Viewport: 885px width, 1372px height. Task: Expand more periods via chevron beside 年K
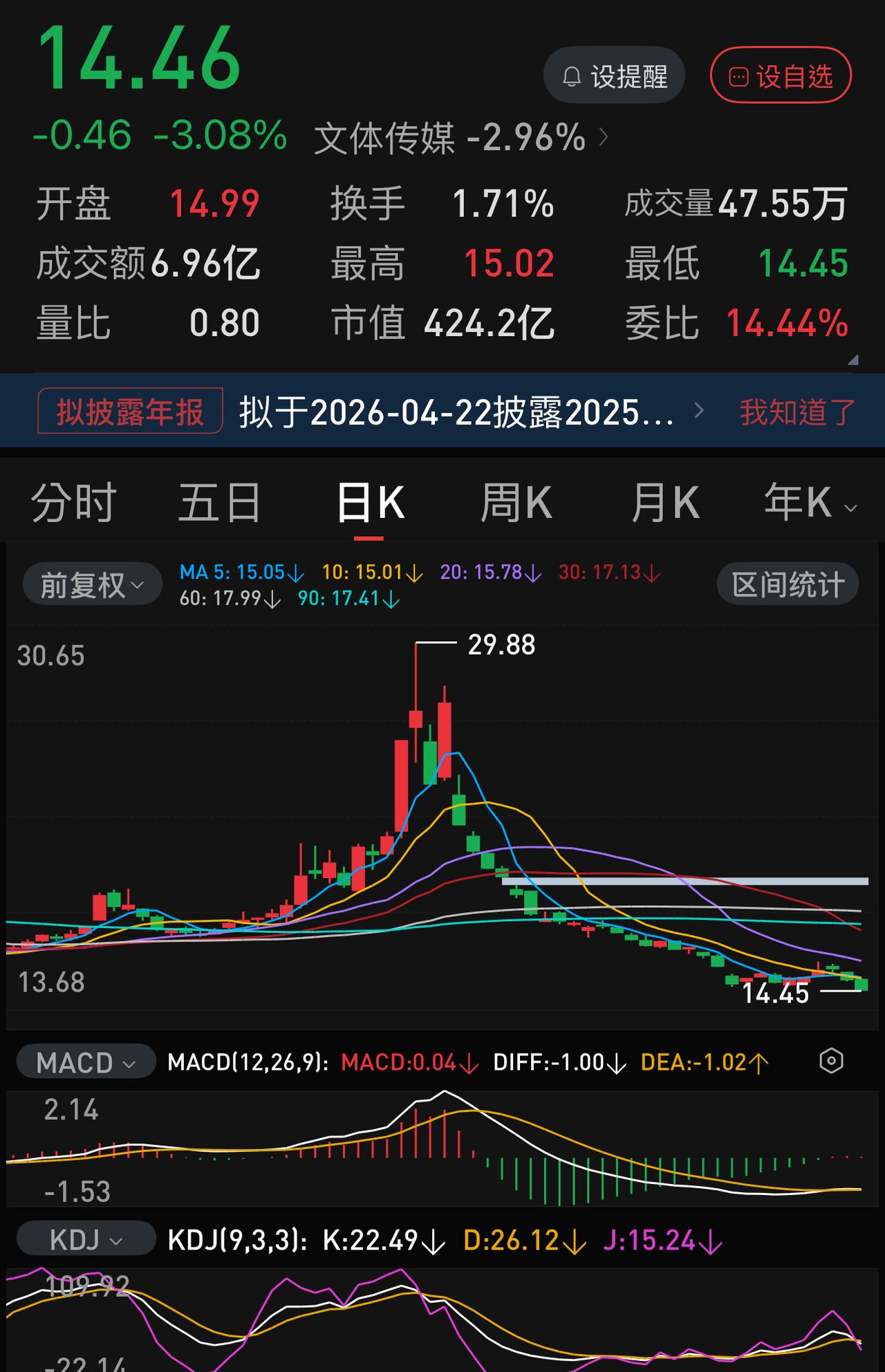850,508
